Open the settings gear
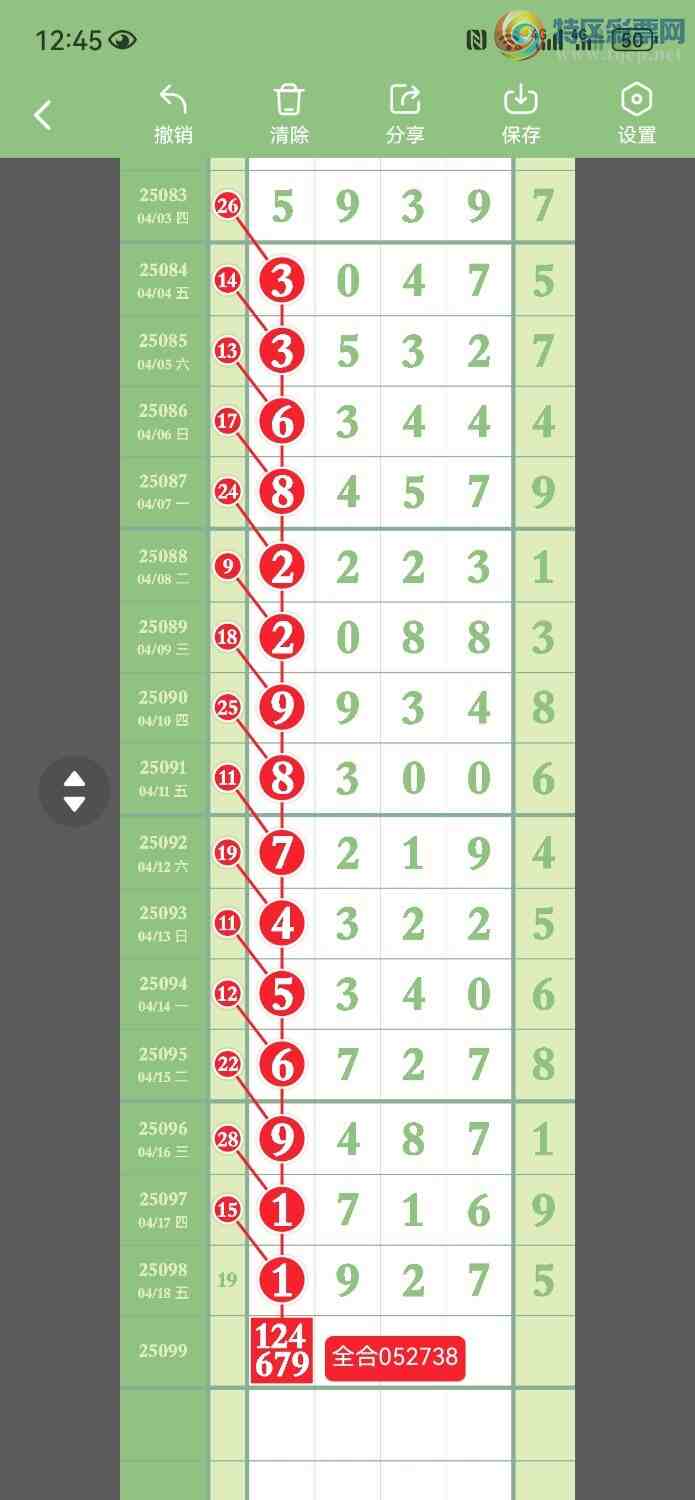This screenshot has height=1500, width=695. pyautogui.click(x=637, y=114)
